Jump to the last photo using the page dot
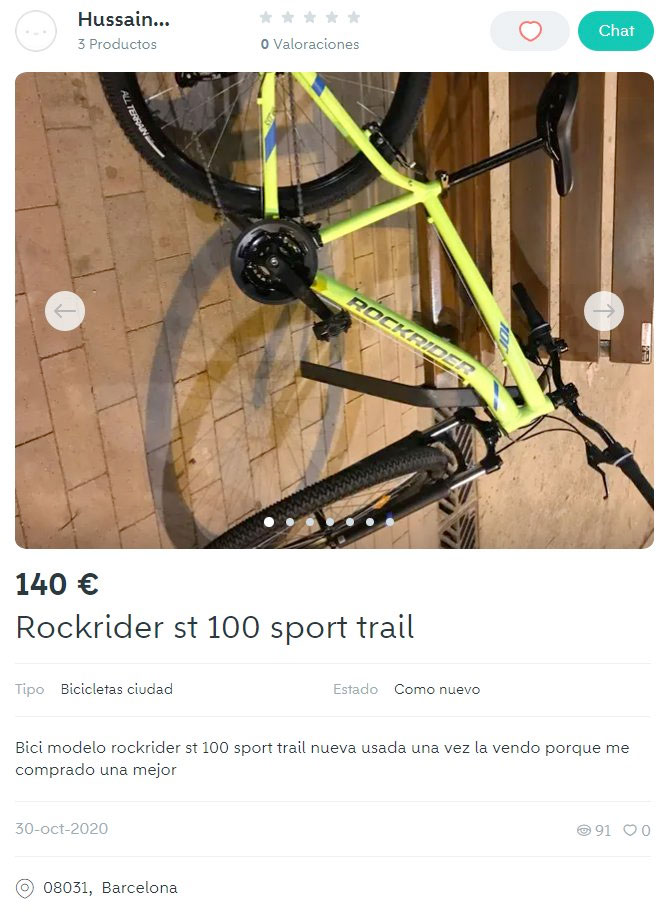This screenshot has width=671, height=915. pos(390,521)
